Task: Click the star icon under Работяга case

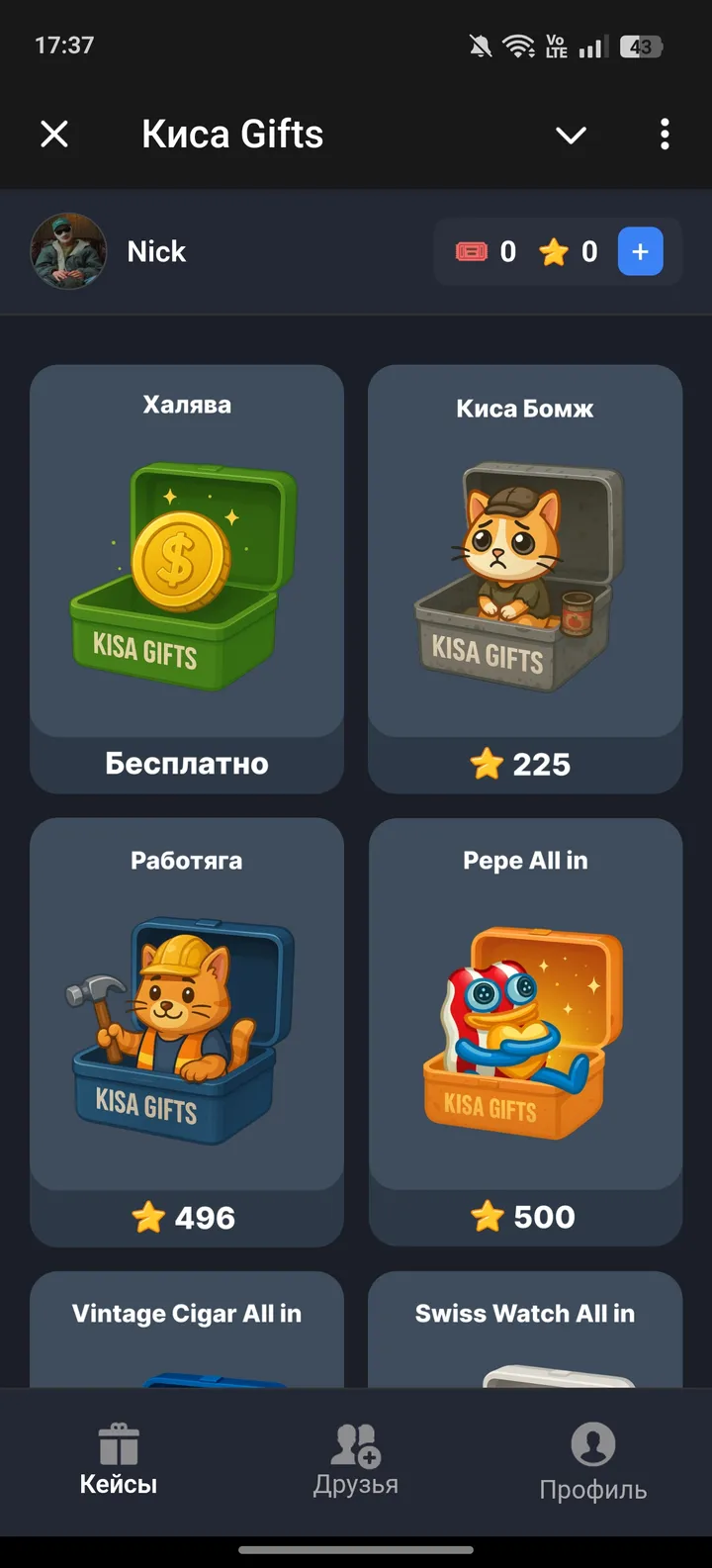Action: pos(150,1217)
